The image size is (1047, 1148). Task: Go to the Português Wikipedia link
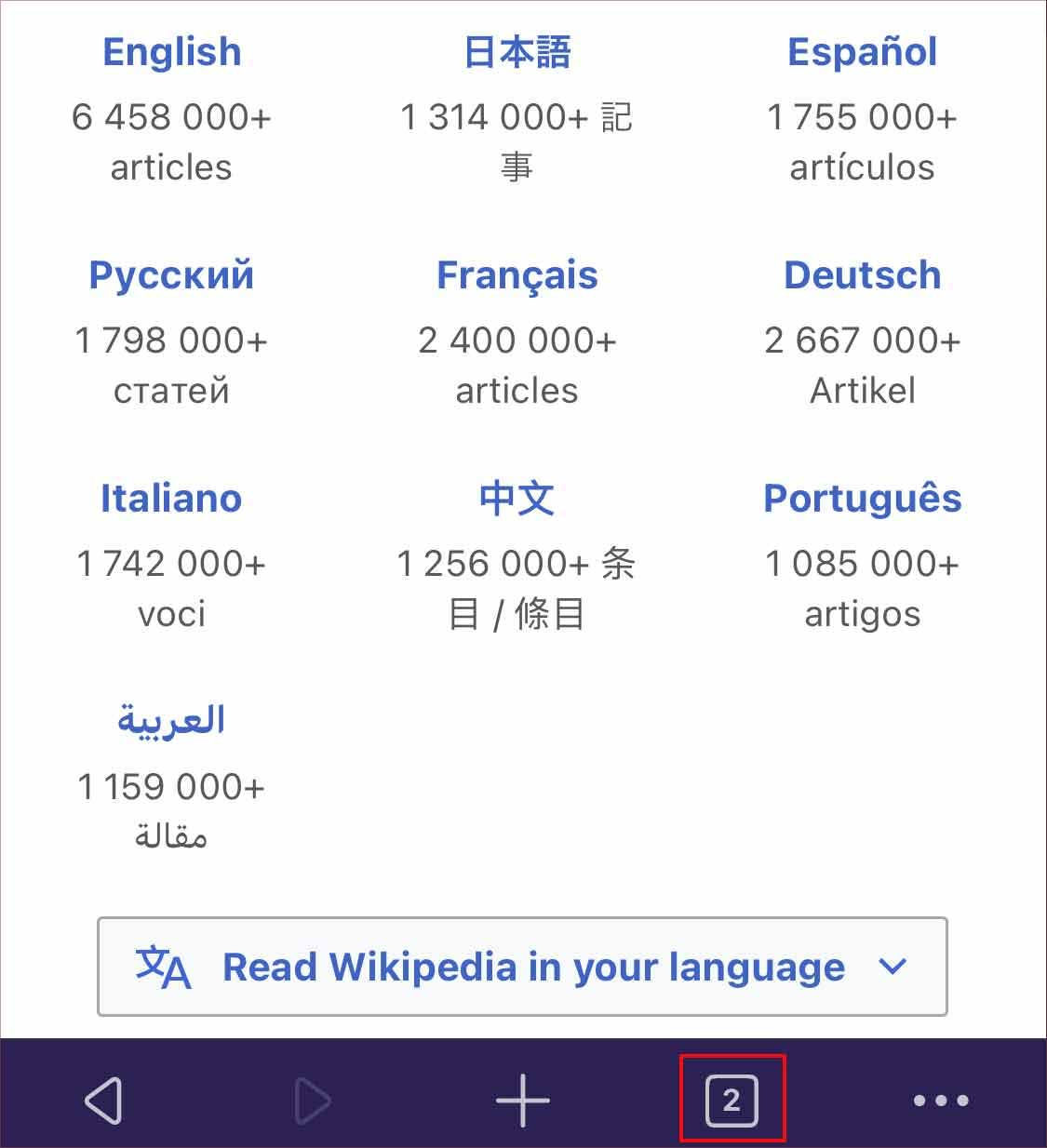click(x=862, y=499)
